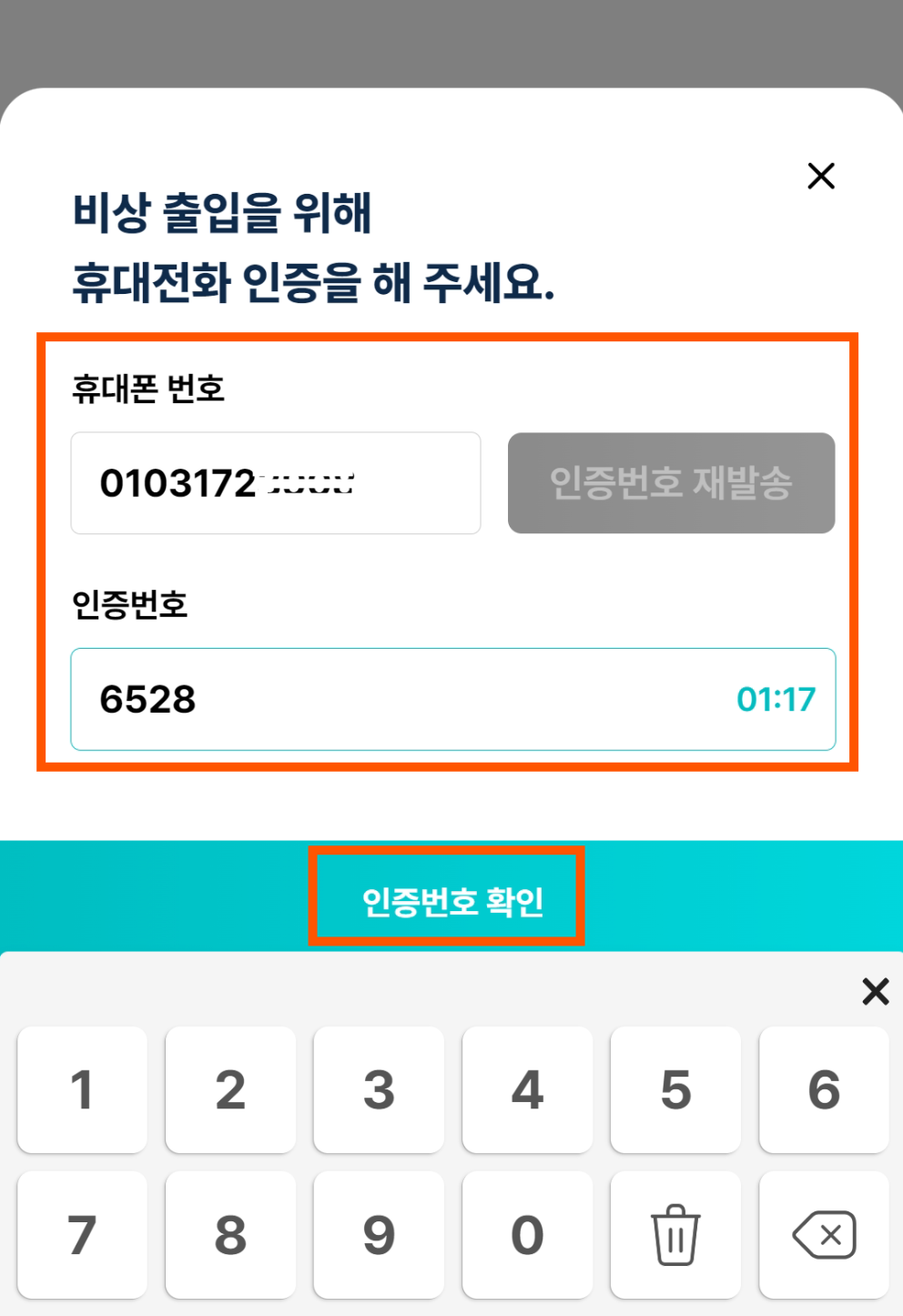This screenshot has height=1316, width=903.
Task: Confirm with 인증번호 확인 button
Action: pos(451,900)
